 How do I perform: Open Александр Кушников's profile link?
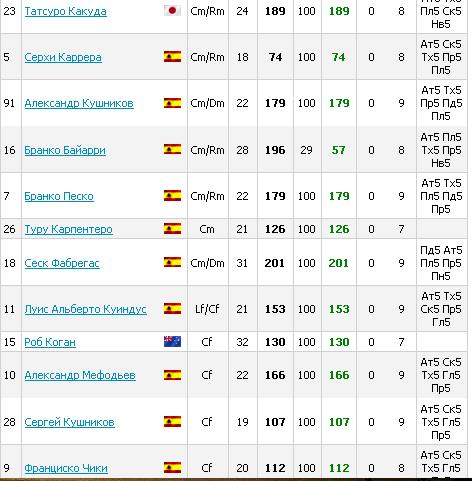click(x=79, y=103)
